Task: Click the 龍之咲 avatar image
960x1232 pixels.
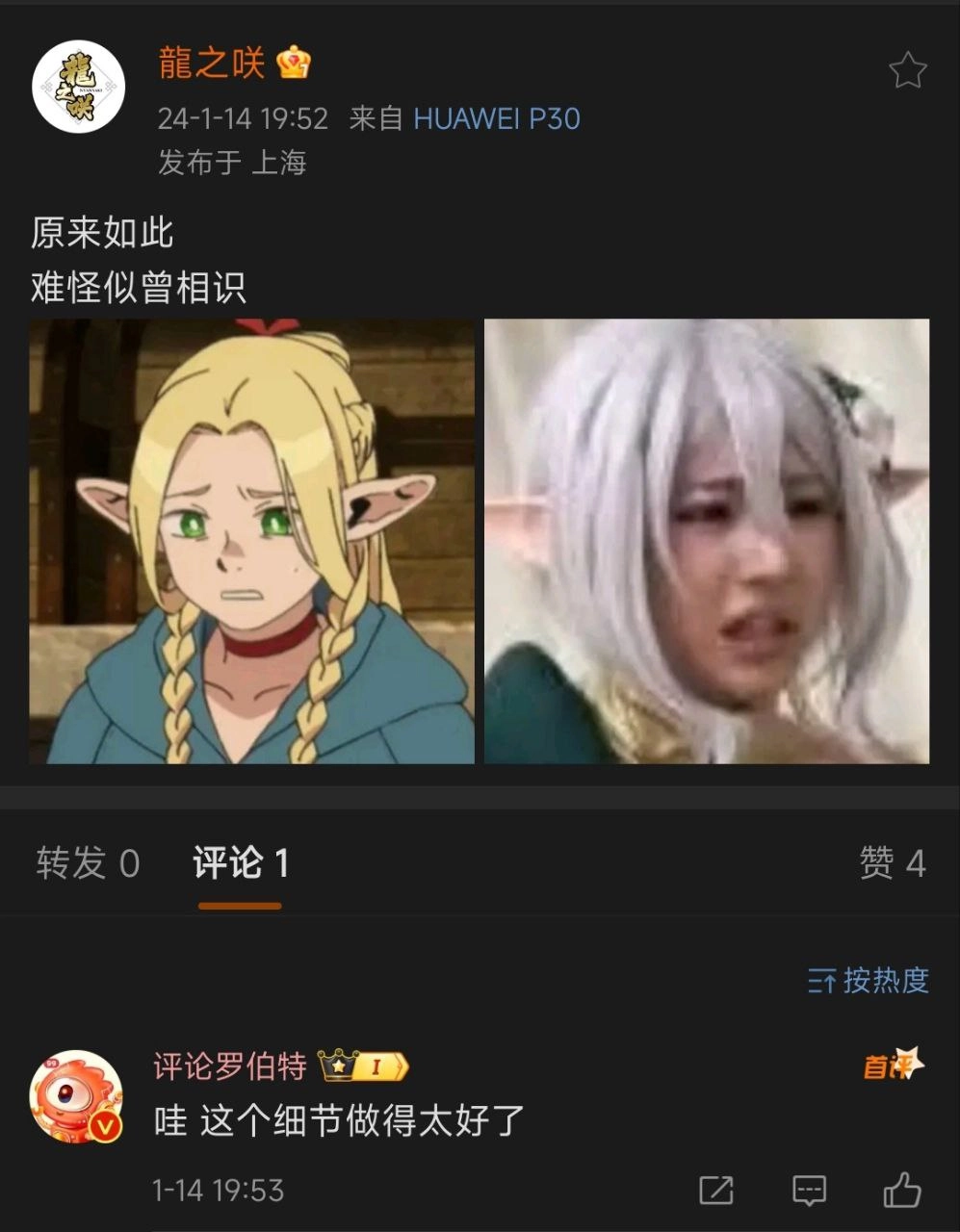Action: [77, 86]
